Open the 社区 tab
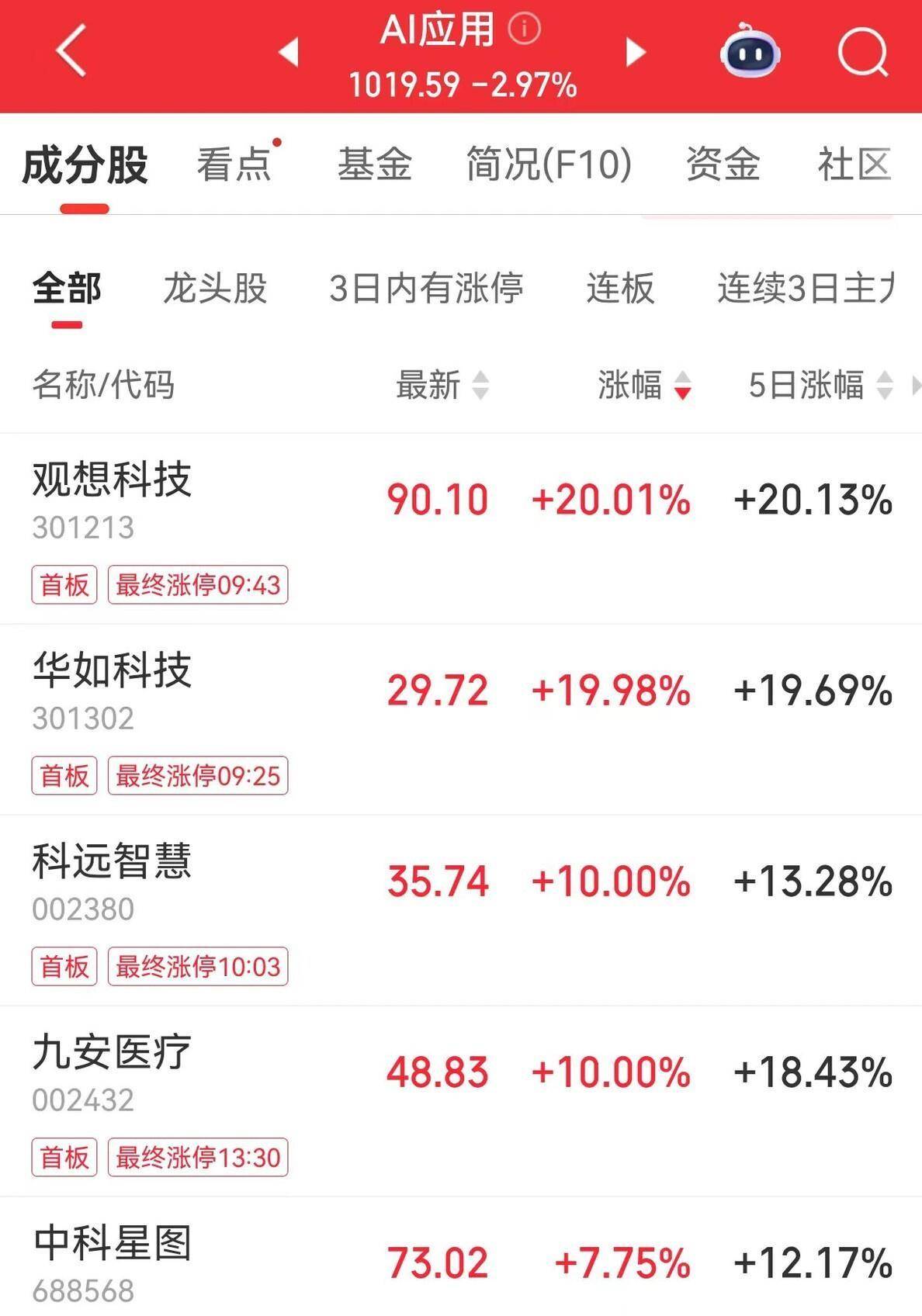Image resolution: width=922 pixels, height=1316 pixels. [x=854, y=164]
